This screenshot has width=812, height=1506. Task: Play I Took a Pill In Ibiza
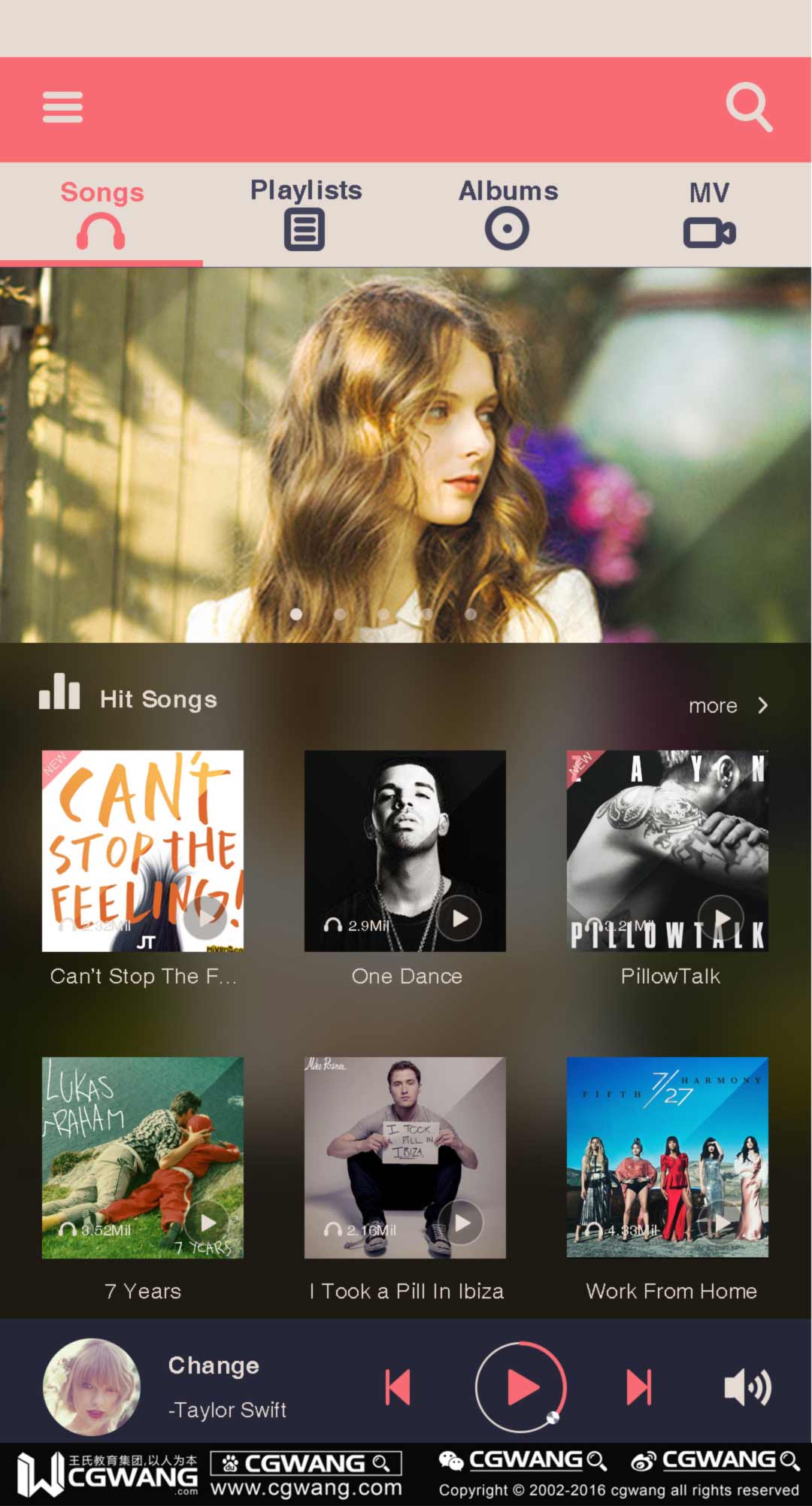[461, 1223]
